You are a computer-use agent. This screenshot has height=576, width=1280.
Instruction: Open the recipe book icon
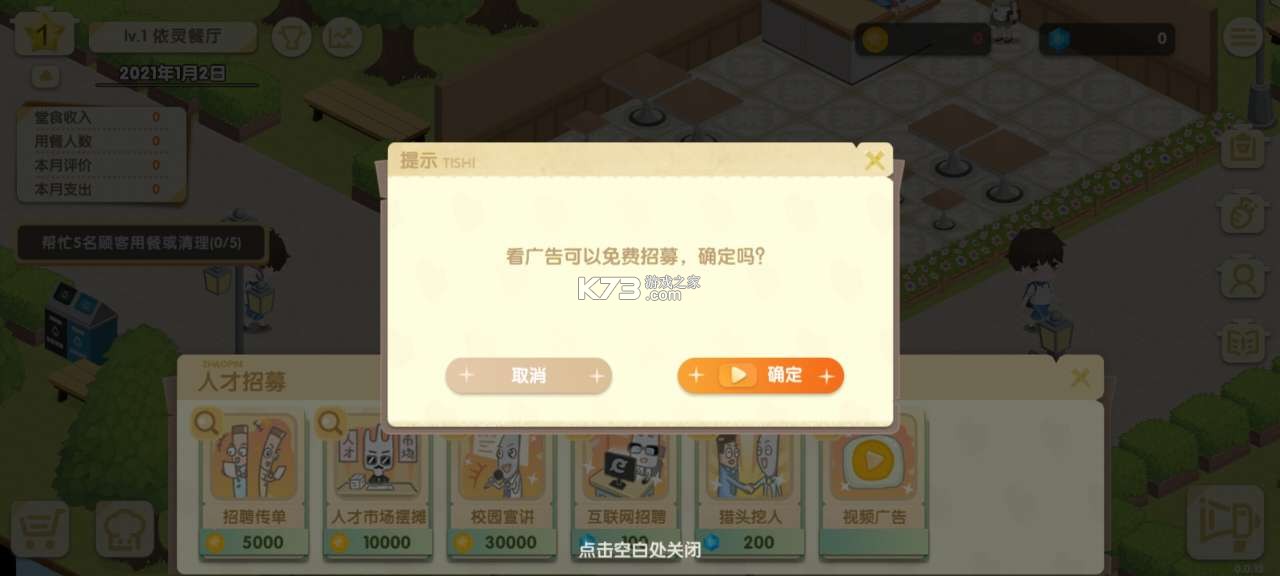(1243, 343)
